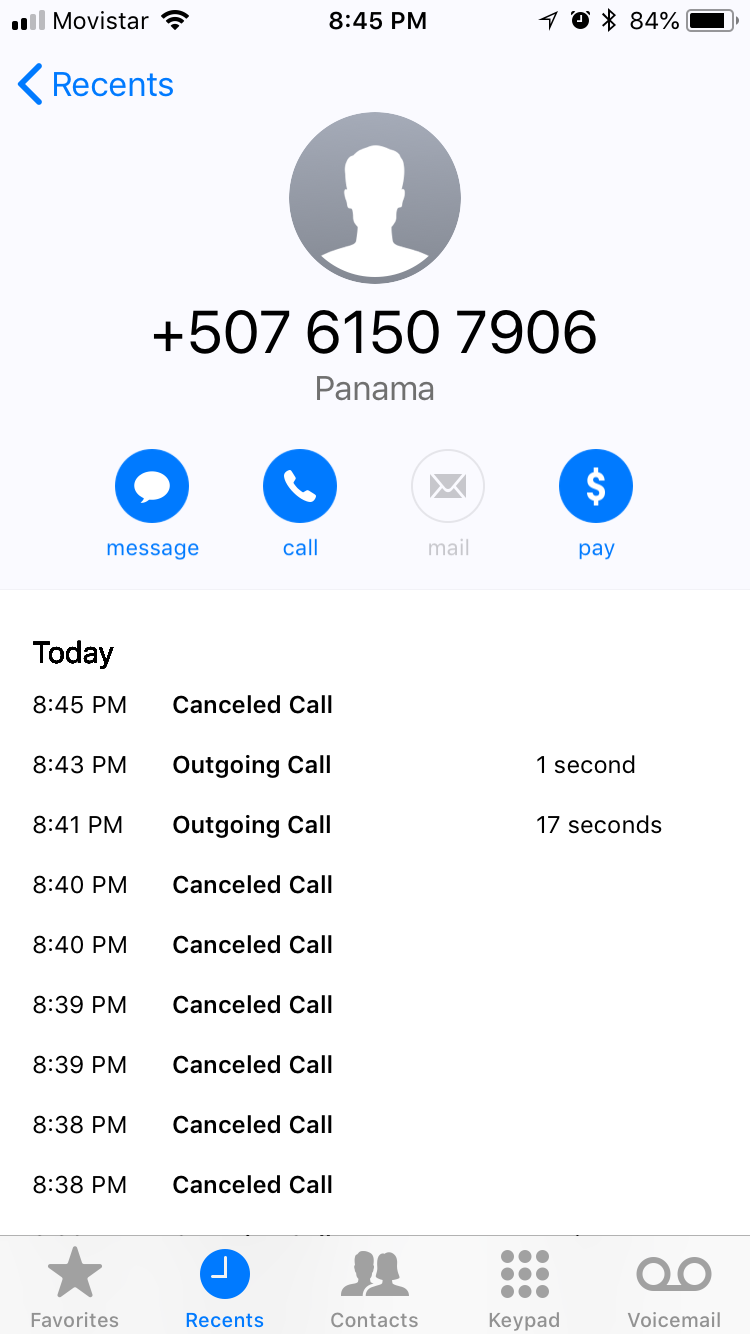Go back to Recents
750x1334 pixels.
[x=95, y=85]
